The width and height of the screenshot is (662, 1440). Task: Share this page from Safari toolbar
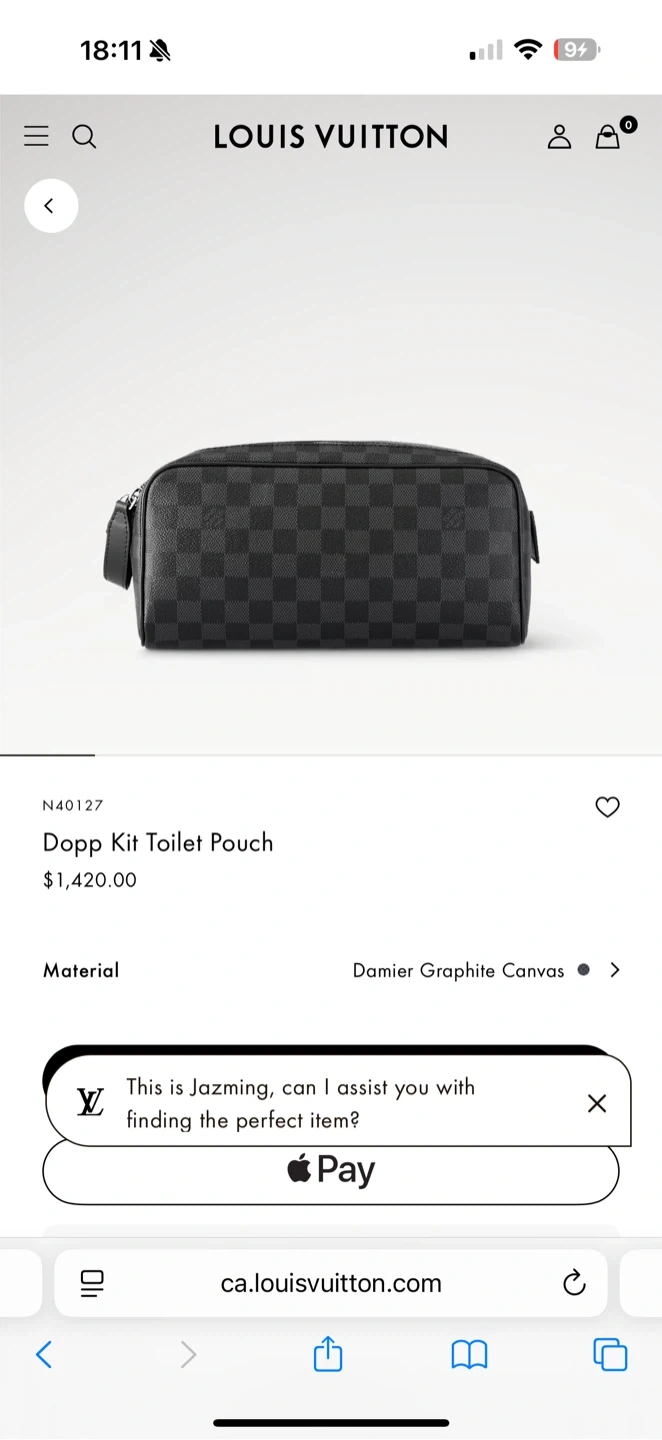[x=328, y=1355]
